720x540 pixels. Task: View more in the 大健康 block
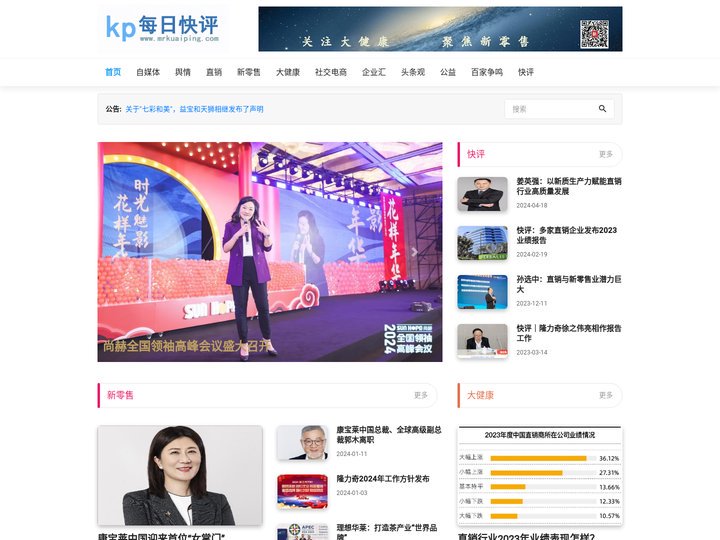click(606, 395)
